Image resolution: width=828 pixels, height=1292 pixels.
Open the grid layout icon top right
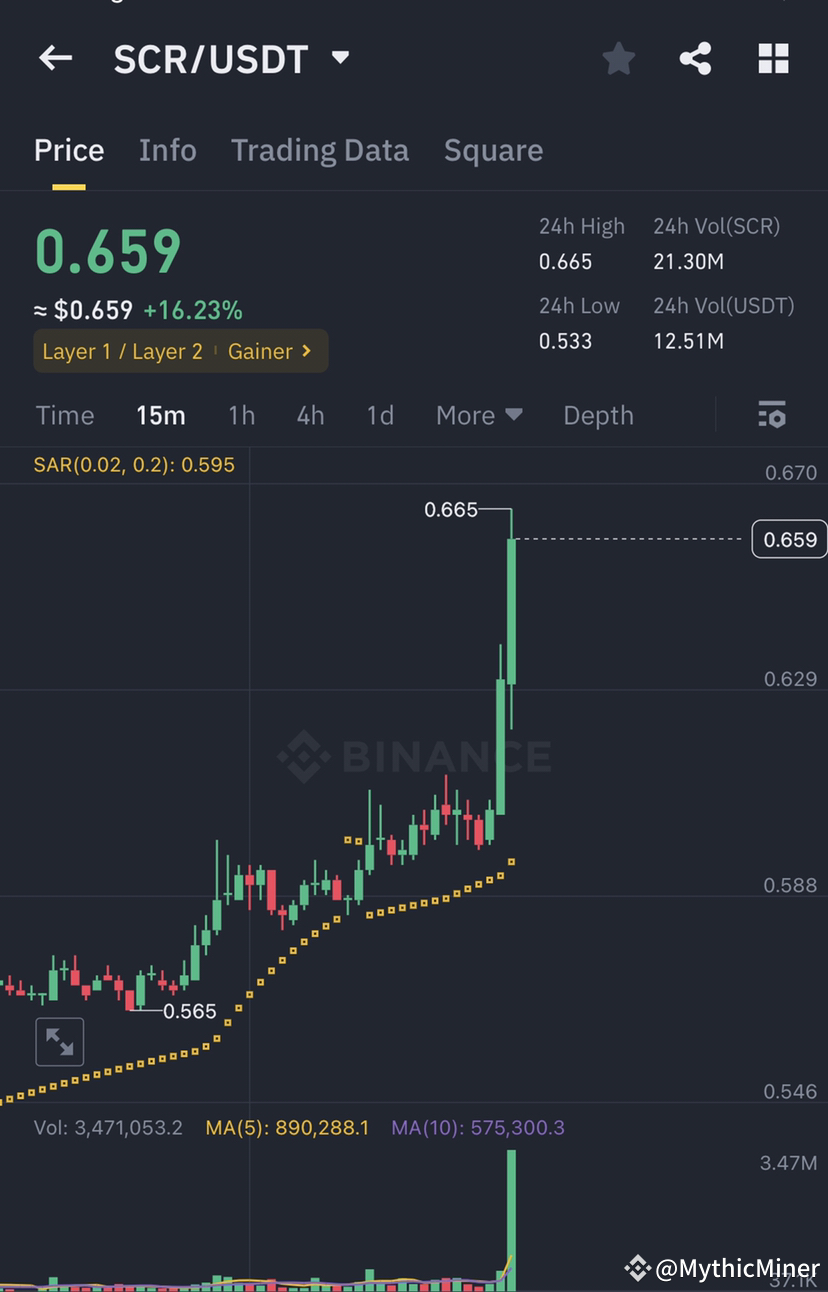(x=772, y=58)
